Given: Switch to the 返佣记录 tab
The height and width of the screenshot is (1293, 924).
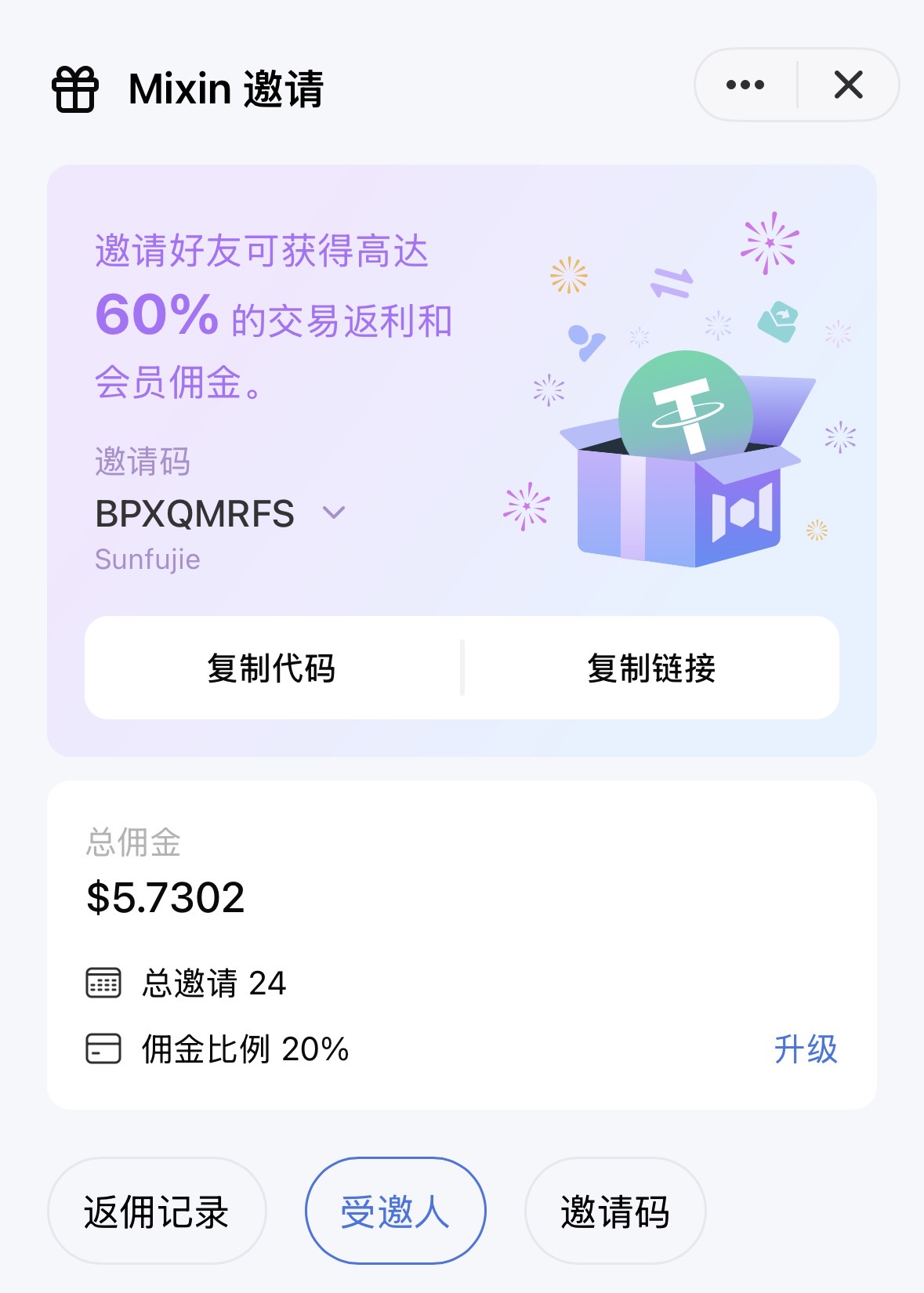Looking at the screenshot, I should click(157, 1212).
